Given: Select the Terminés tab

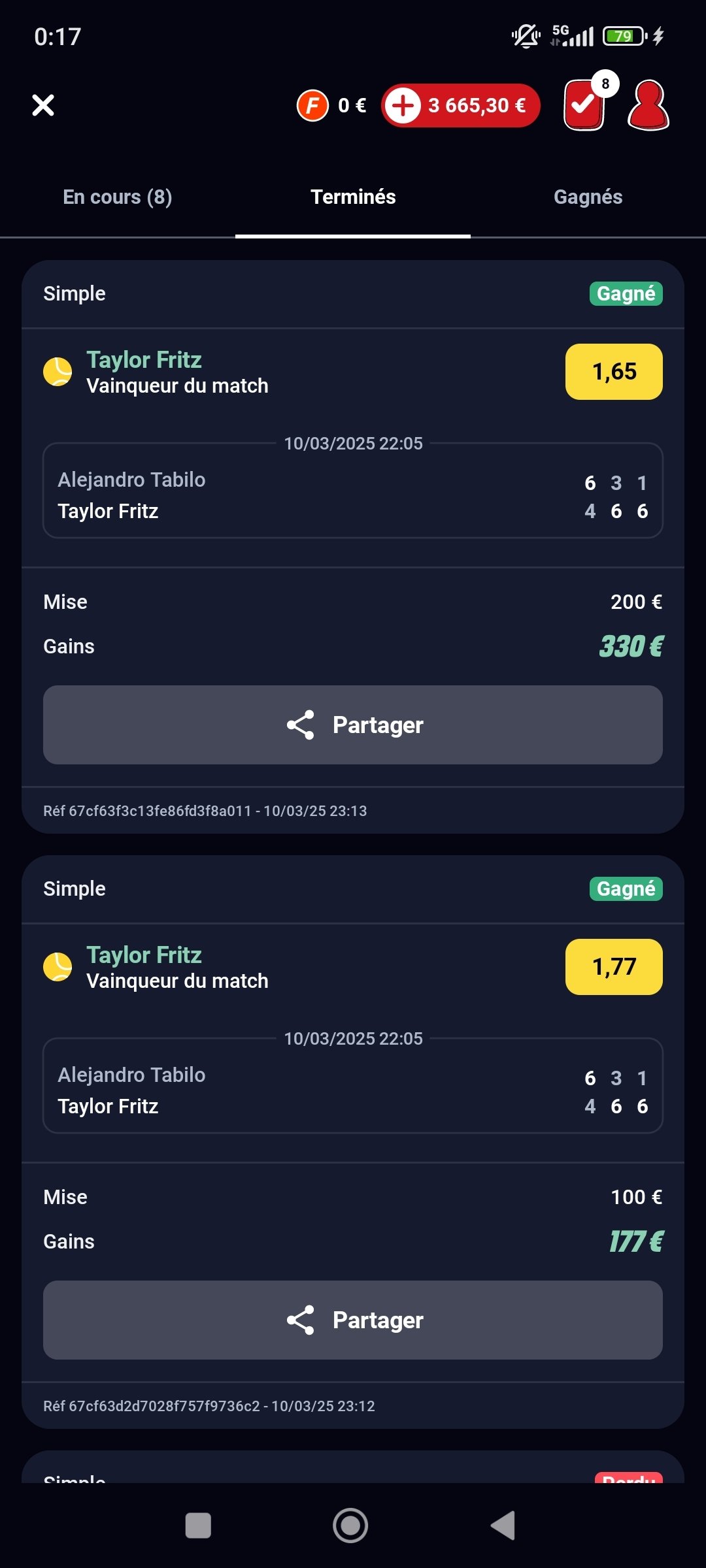Looking at the screenshot, I should 353,197.
